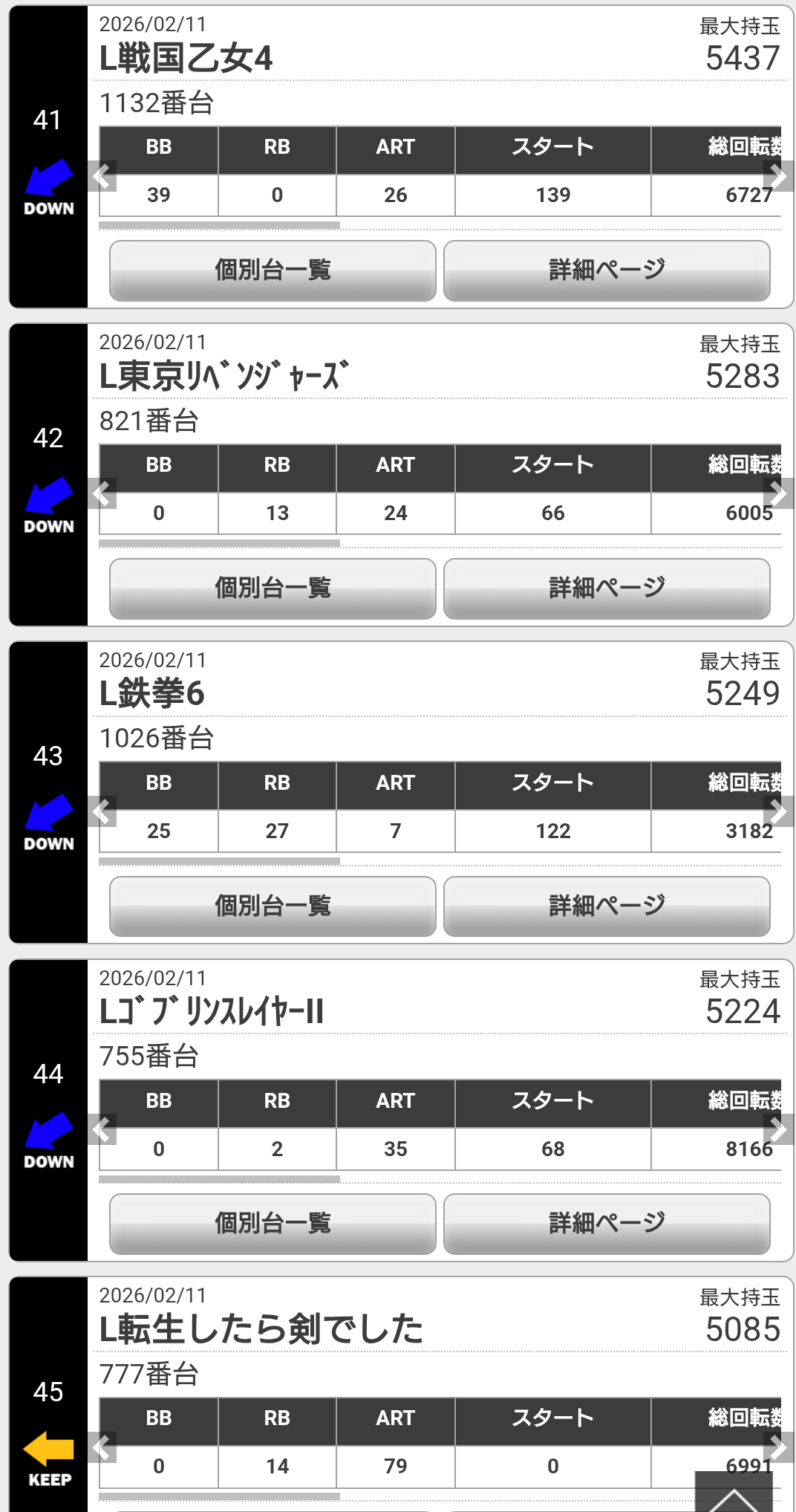
Task: Tap right arrow on L東京リベンジャーズ table
Action: click(778, 494)
